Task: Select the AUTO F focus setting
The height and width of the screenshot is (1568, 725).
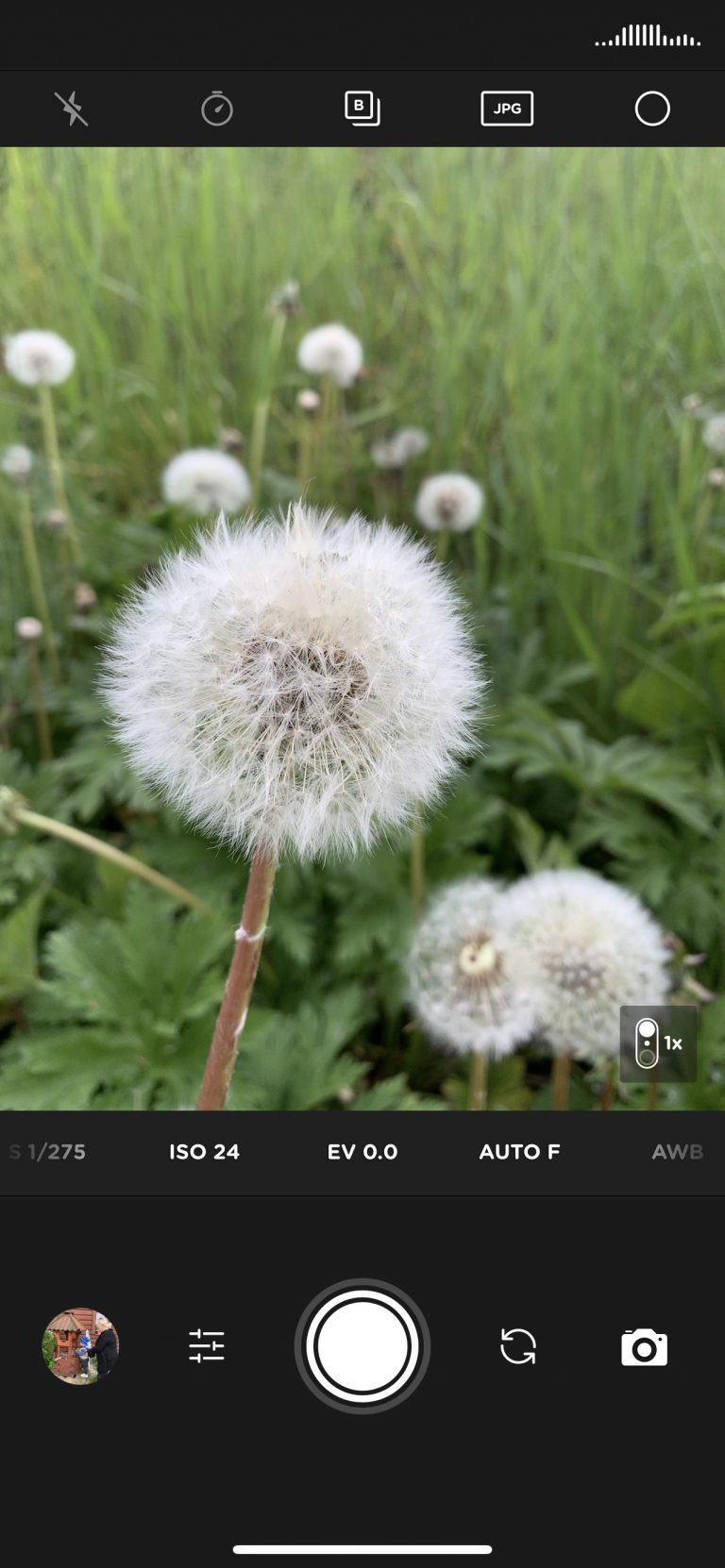Action: click(x=519, y=1152)
